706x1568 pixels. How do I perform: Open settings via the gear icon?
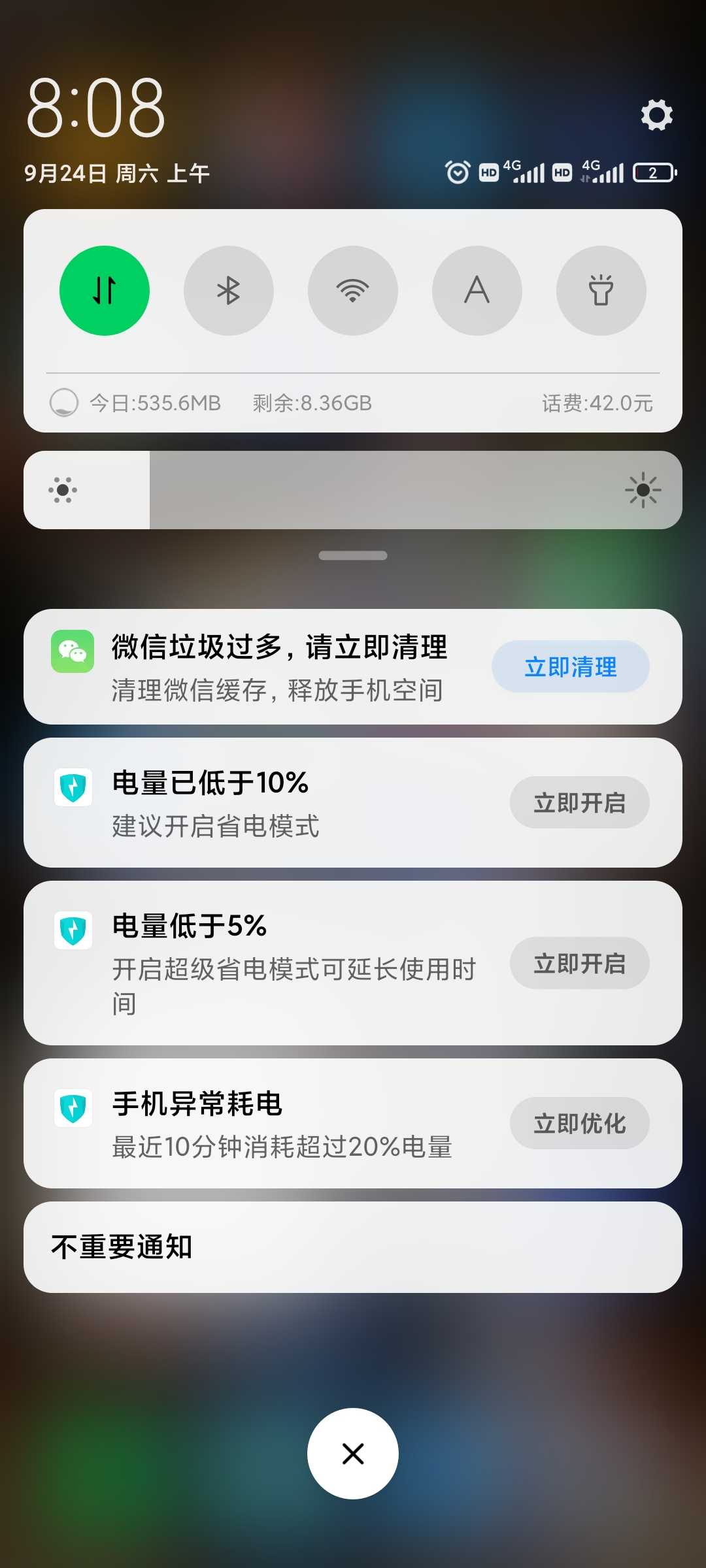pyautogui.click(x=656, y=115)
